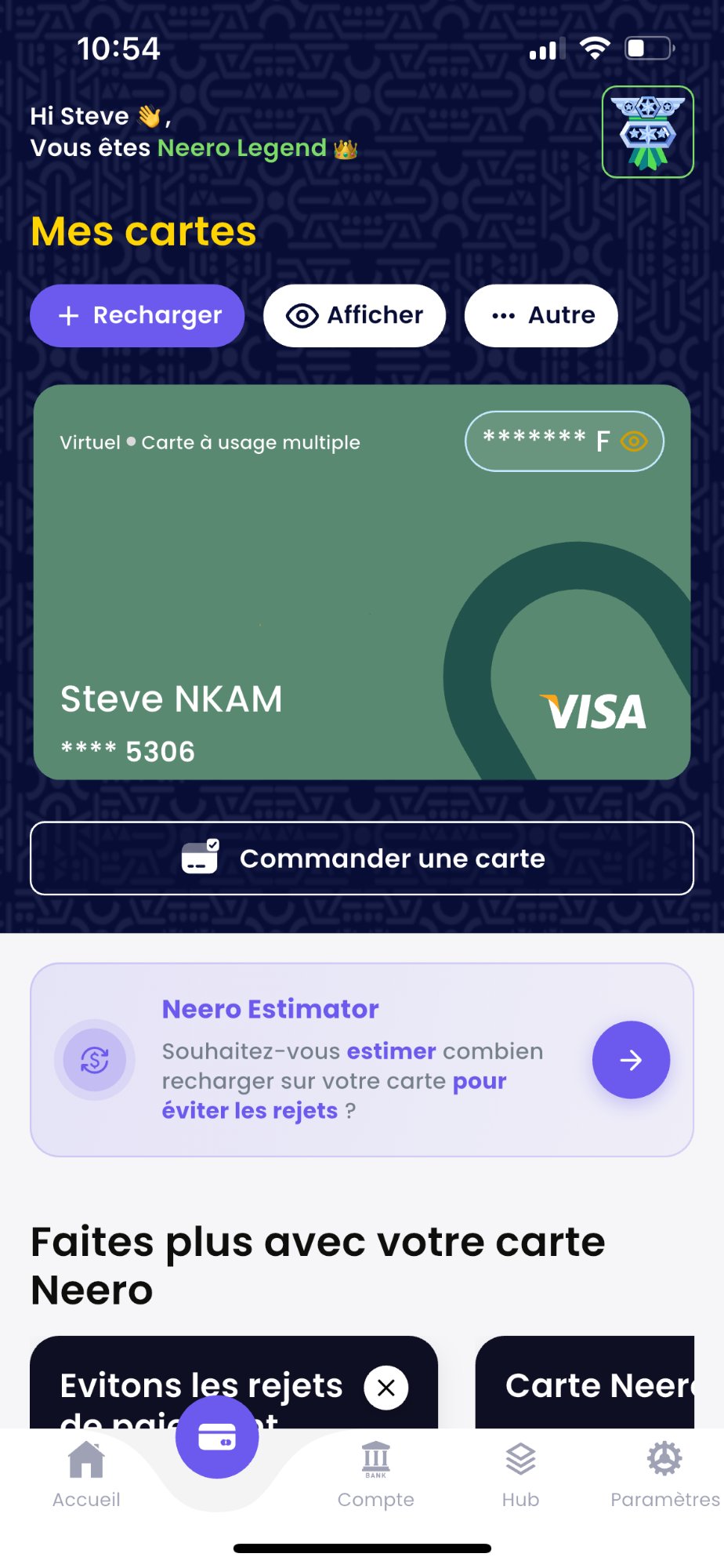Open the Hub section
724x1568 pixels.
(519, 1474)
